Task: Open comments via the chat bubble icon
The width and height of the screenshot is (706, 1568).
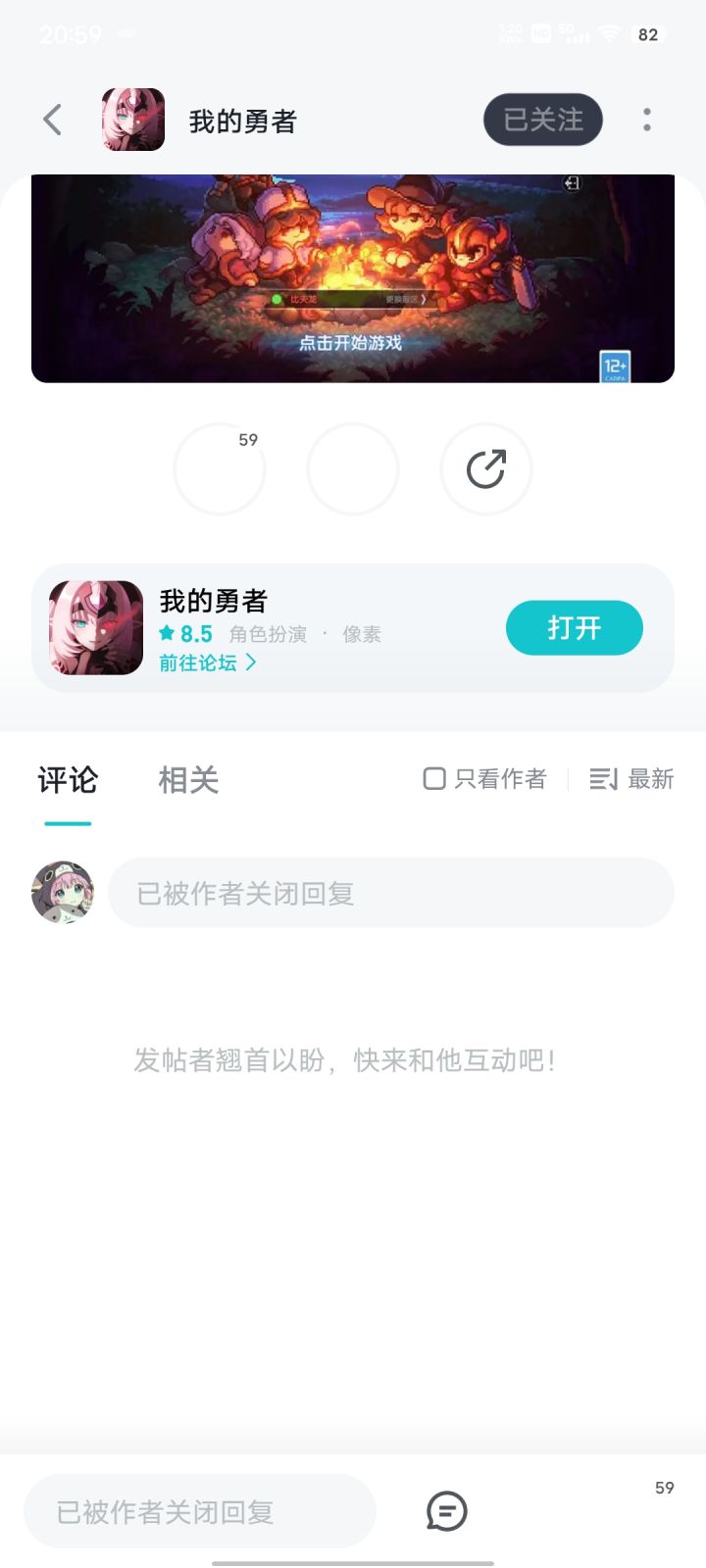Action: (x=446, y=1510)
